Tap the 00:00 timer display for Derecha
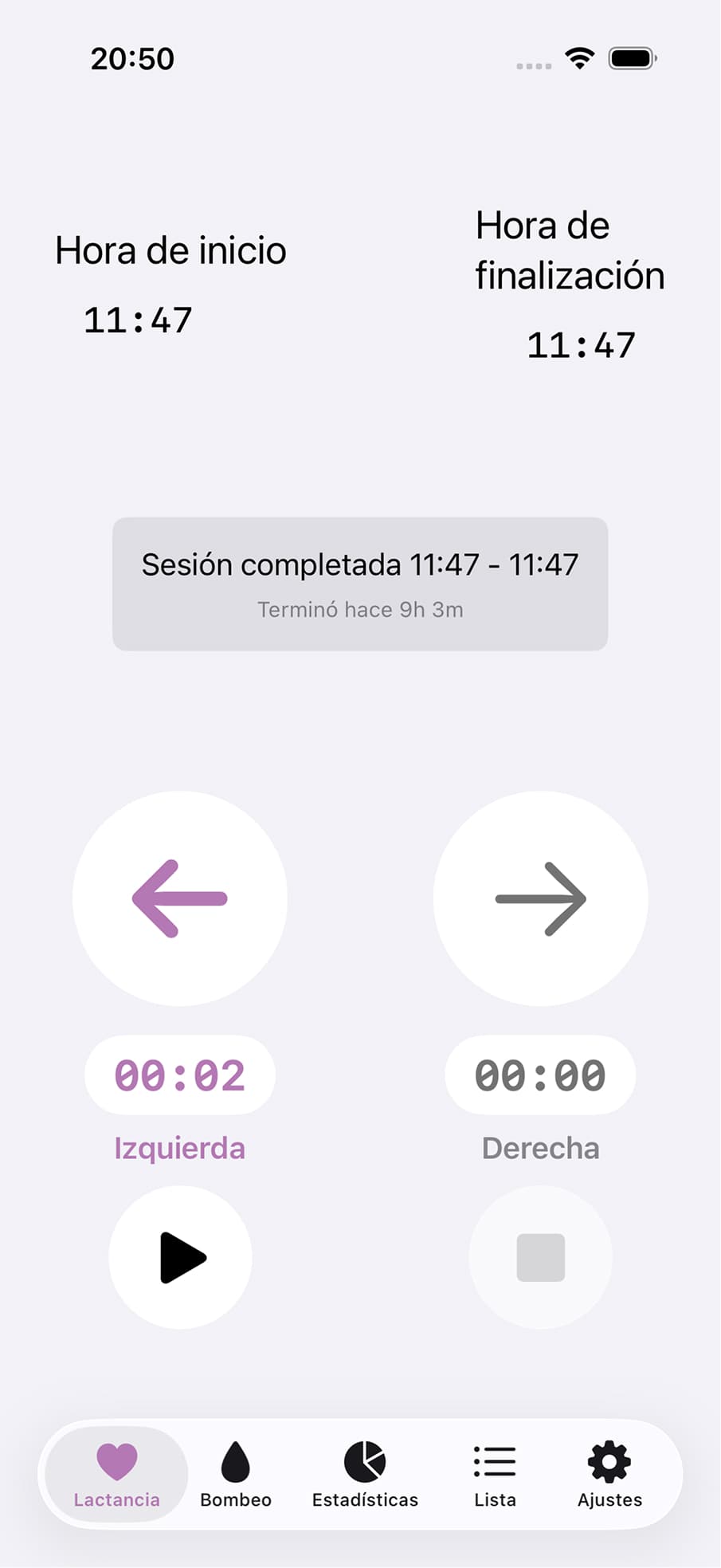Image resolution: width=721 pixels, height=1568 pixels. click(x=540, y=1075)
